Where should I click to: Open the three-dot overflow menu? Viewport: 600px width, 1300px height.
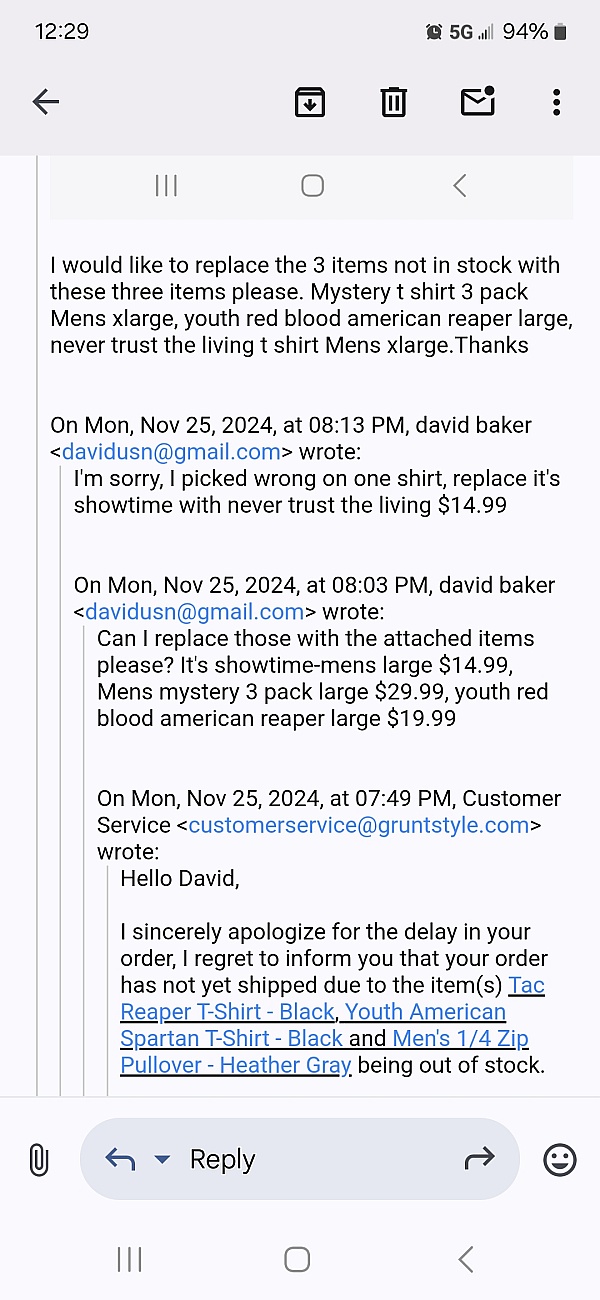(556, 101)
